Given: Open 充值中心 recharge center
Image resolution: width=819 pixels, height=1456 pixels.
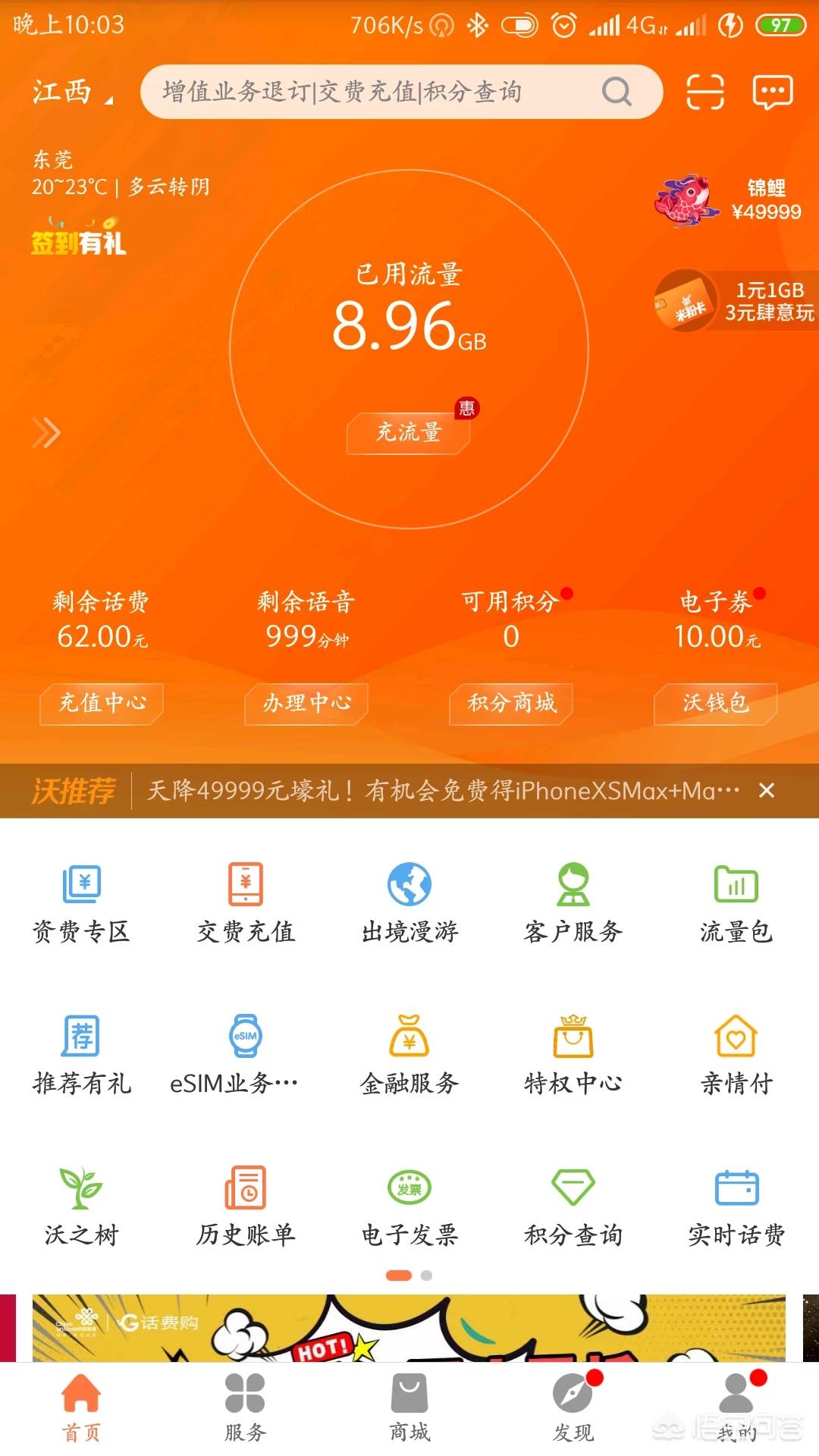Looking at the screenshot, I should [102, 703].
